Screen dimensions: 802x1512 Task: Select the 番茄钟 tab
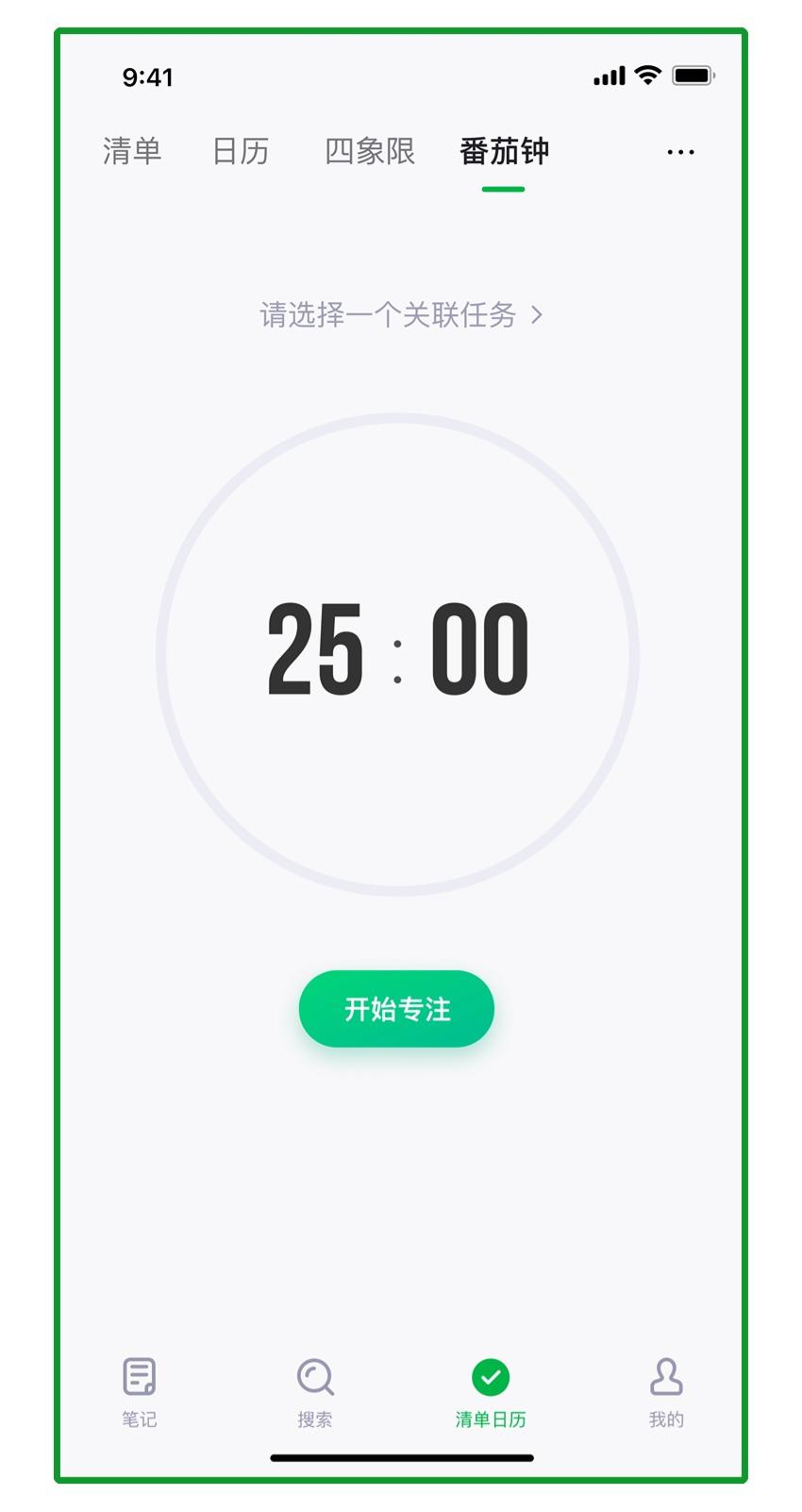pyautogui.click(x=504, y=151)
